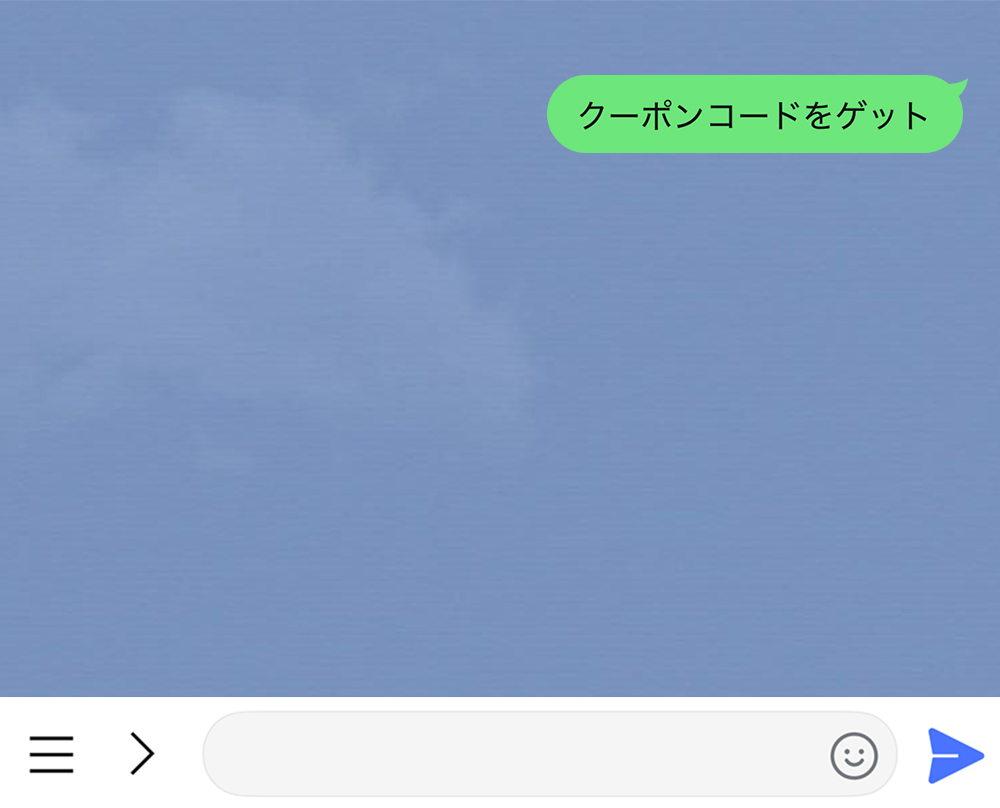Send the message with the blue arrow
Image resolution: width=1000 pixels, height=808 pixels.
point(954,755)
